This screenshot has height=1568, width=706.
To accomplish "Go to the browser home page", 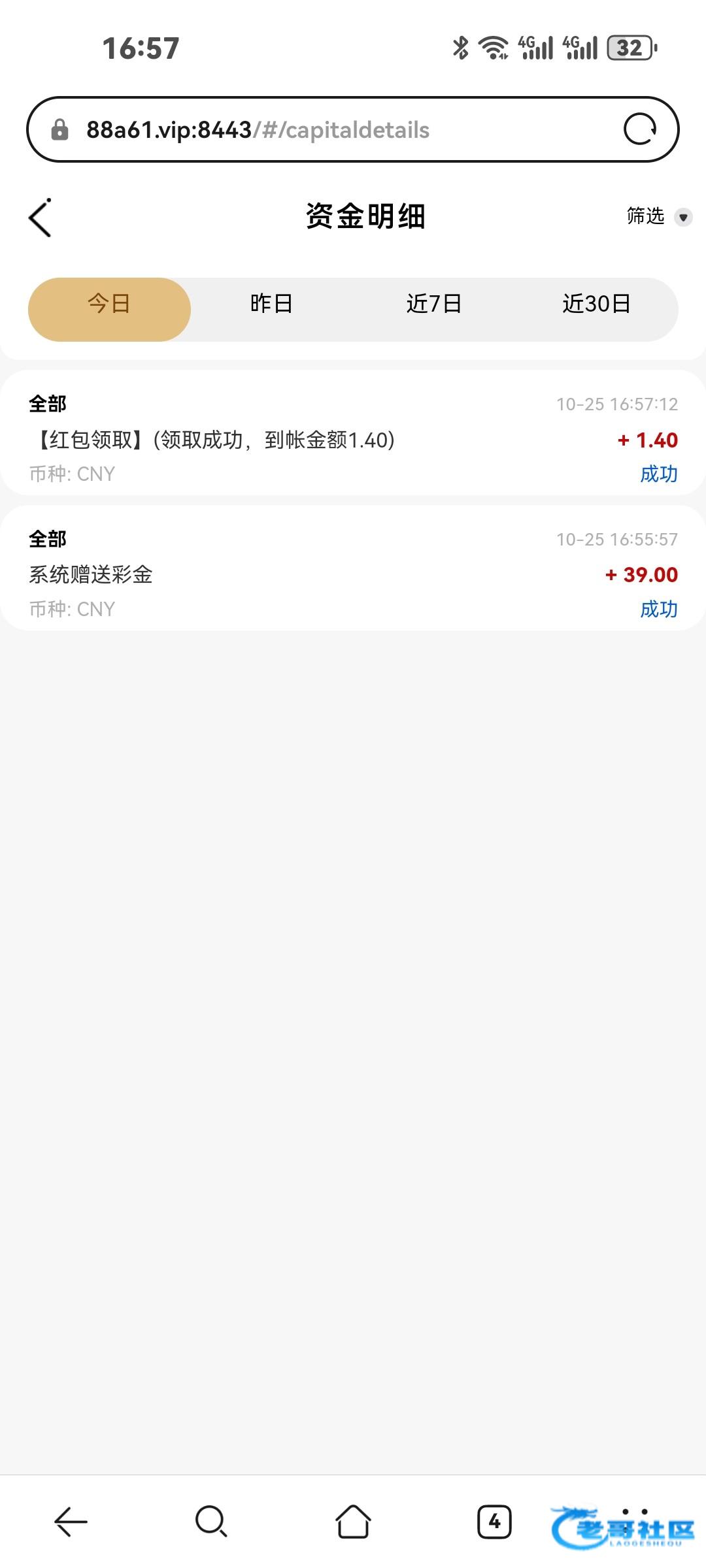I will coord(353,1522).
